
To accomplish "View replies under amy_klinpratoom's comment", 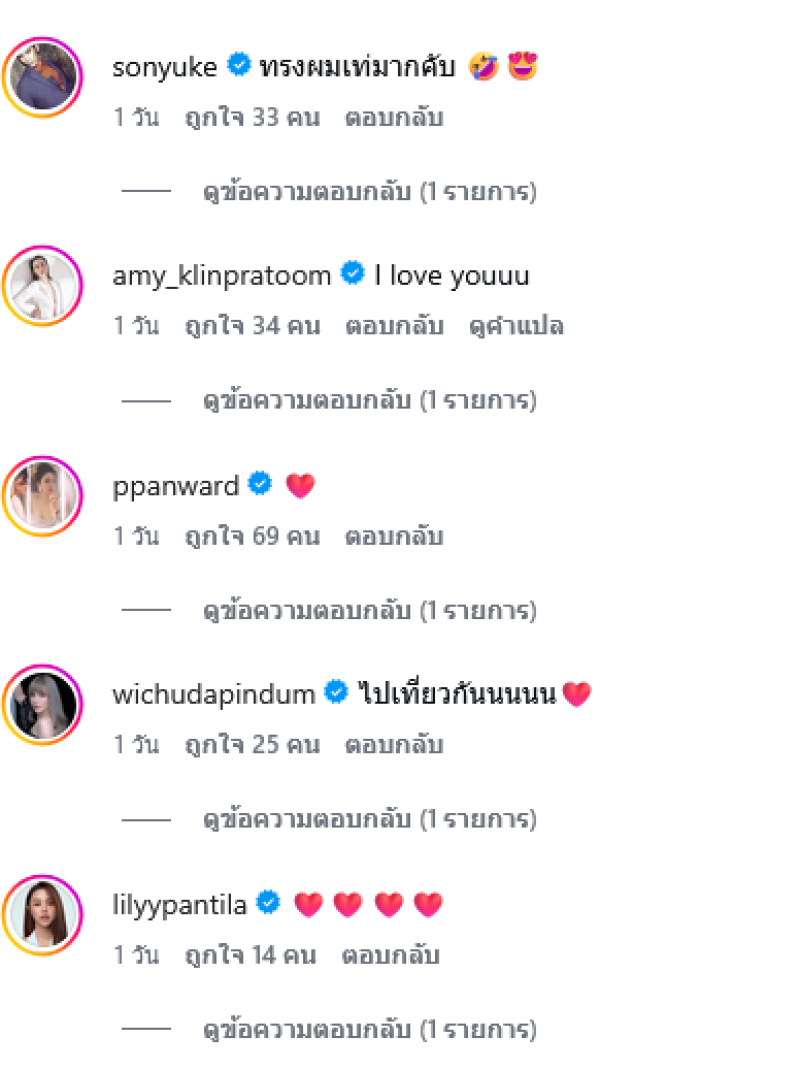I will 370,401.
